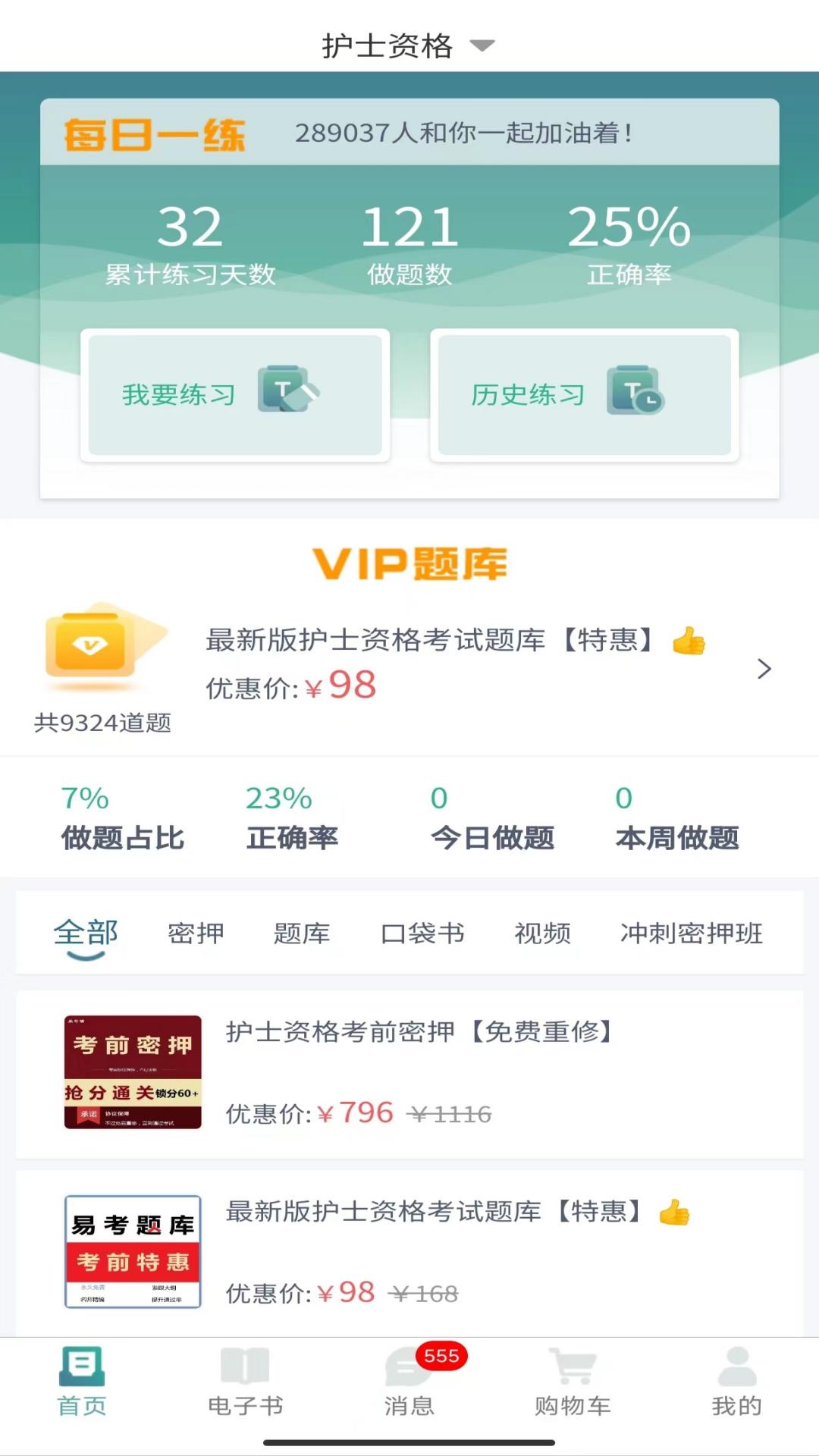Switch to the 视频 tab
This screenshot has height=1456, width=819.
pos(542,934)
